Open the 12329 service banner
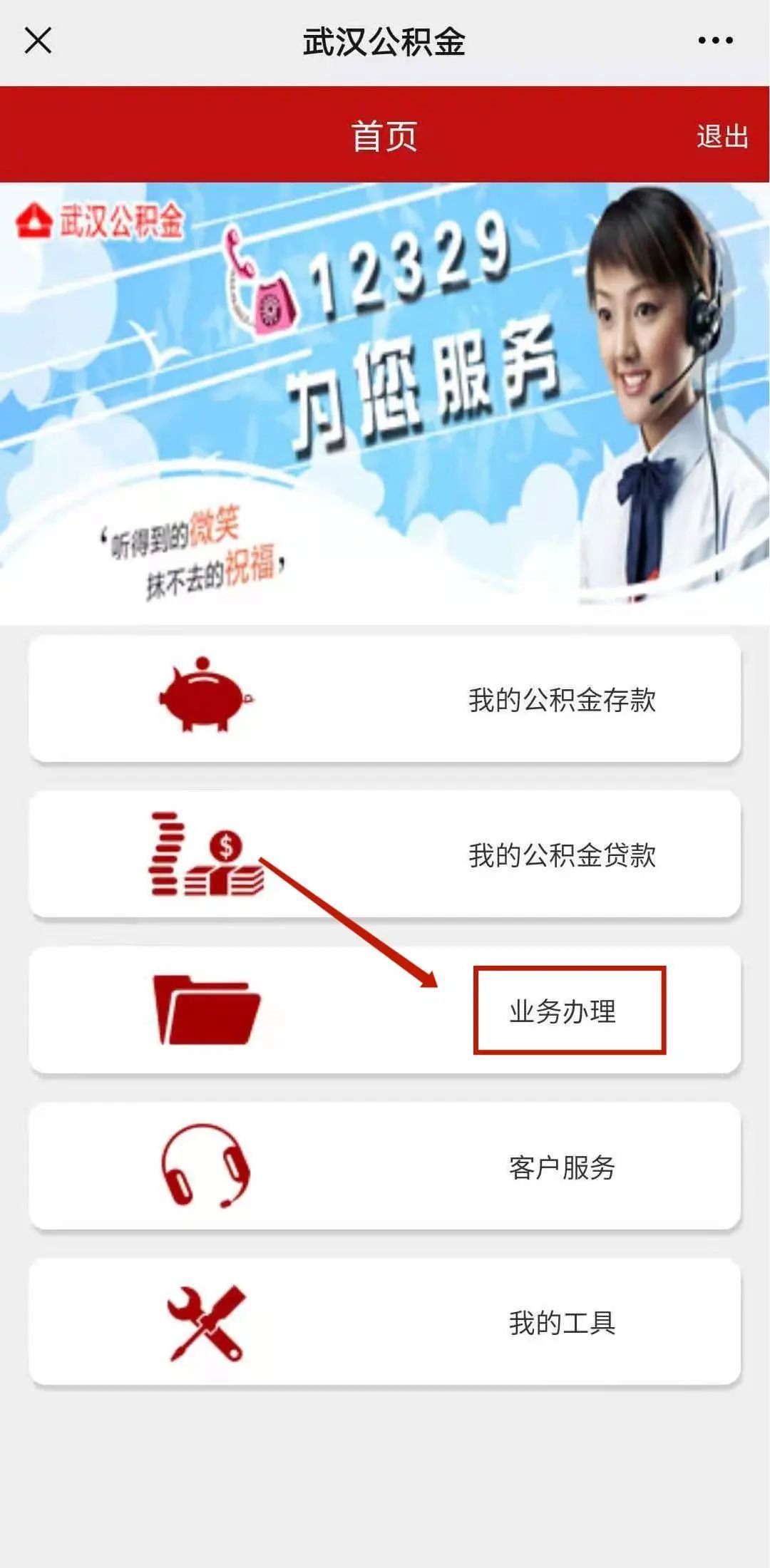This screenshot has width=770, height=1568. [x=385, y=403]
